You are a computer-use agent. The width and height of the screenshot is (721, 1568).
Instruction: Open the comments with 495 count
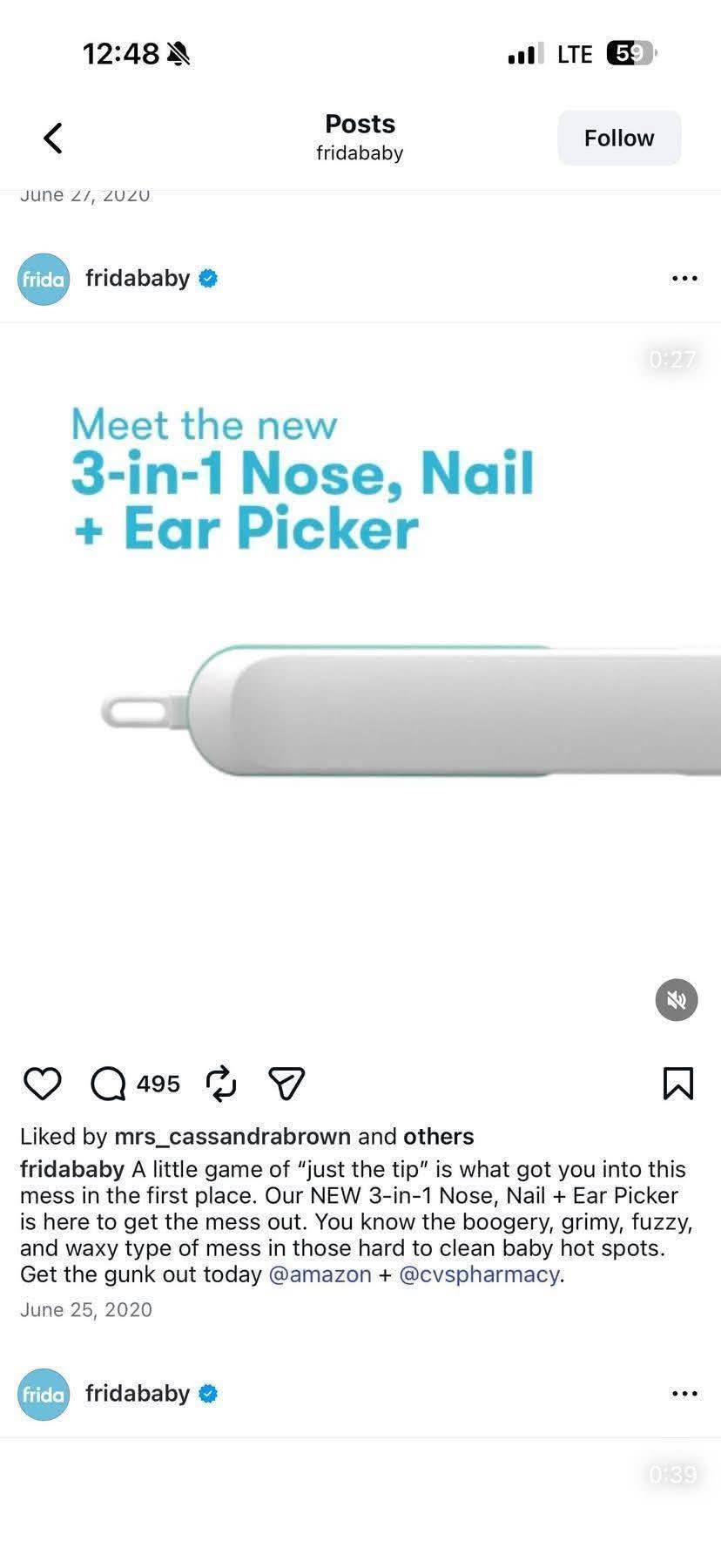tap(135, 1084)
